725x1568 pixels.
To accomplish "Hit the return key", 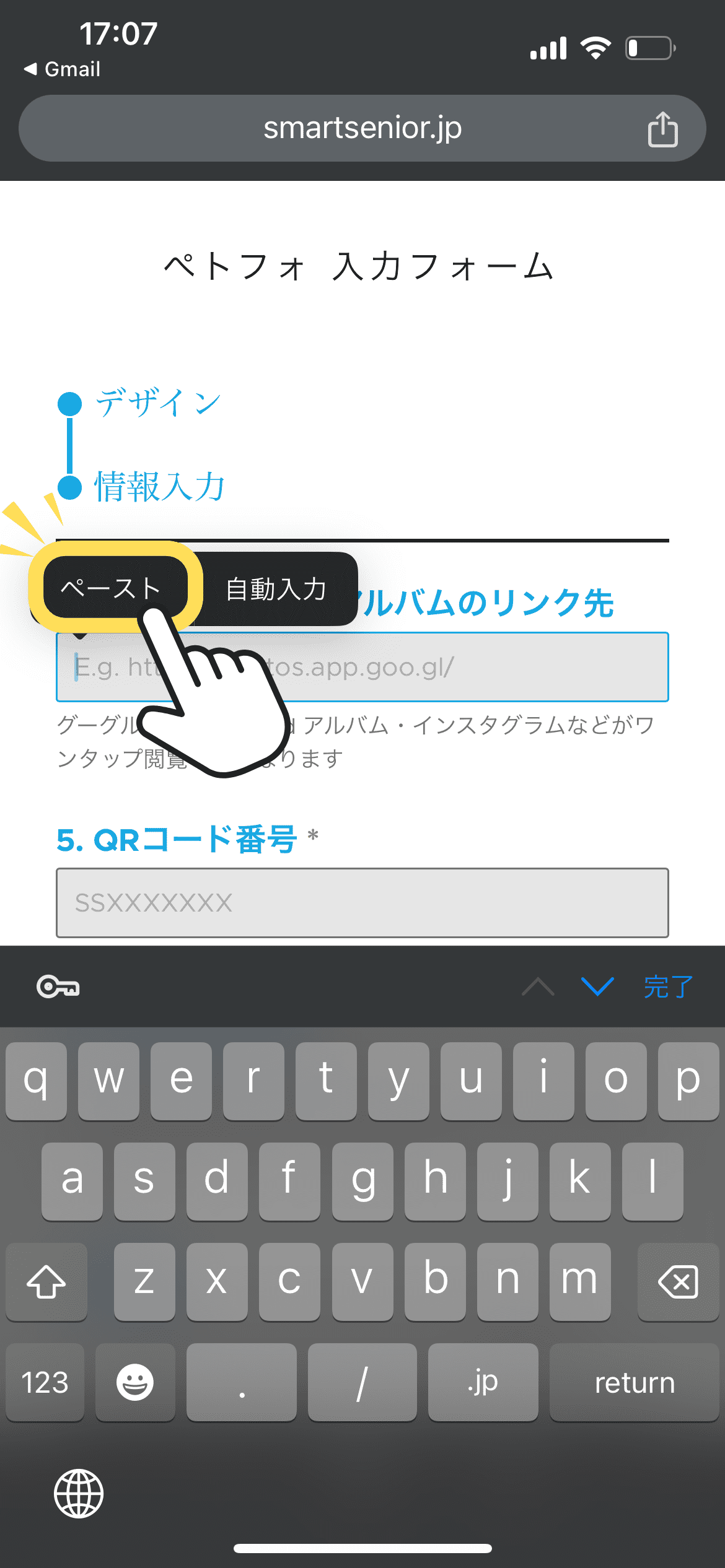I will (635, 1382).
